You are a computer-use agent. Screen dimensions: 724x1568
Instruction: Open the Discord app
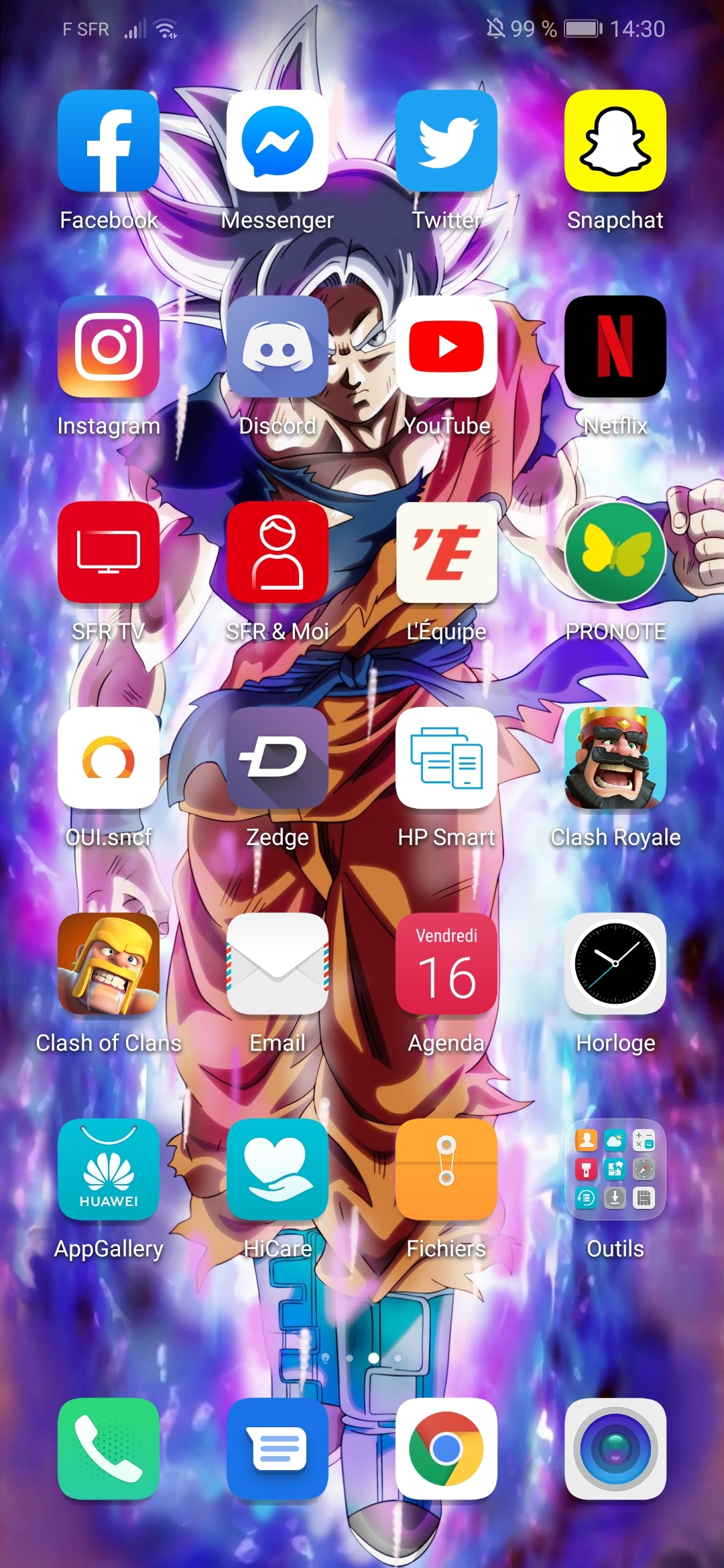pyautogui.click(x=278, y=346)
